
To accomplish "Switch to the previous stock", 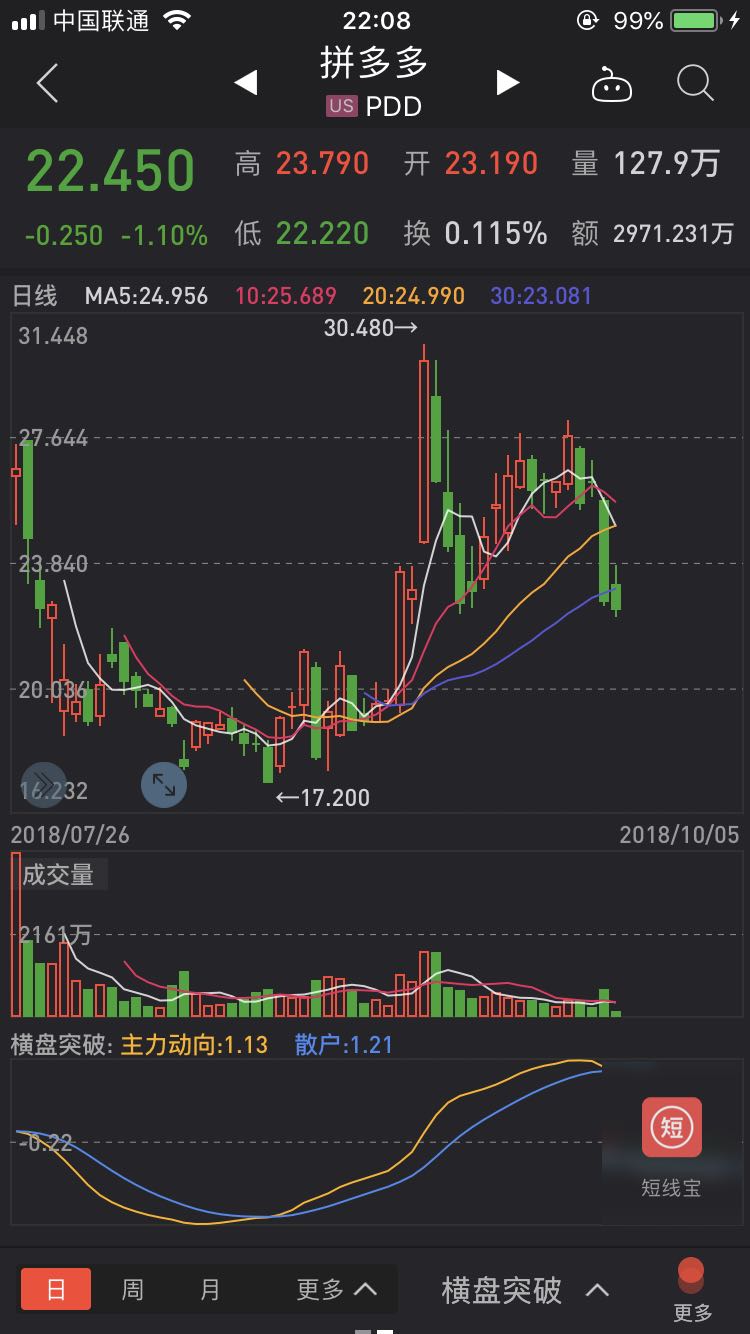I will [245, 83].
